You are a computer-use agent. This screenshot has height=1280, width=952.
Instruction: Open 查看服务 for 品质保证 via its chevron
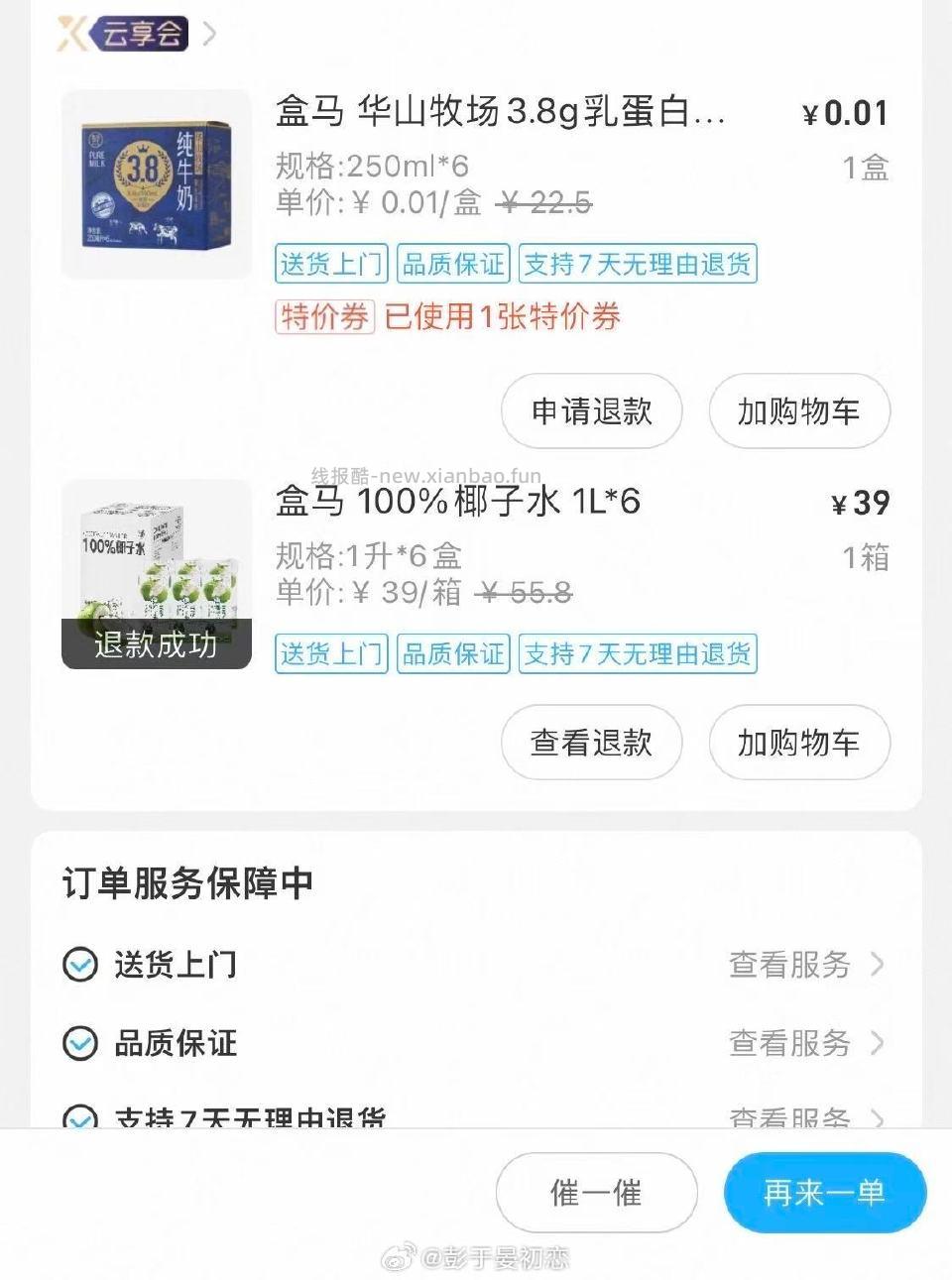879,1043
